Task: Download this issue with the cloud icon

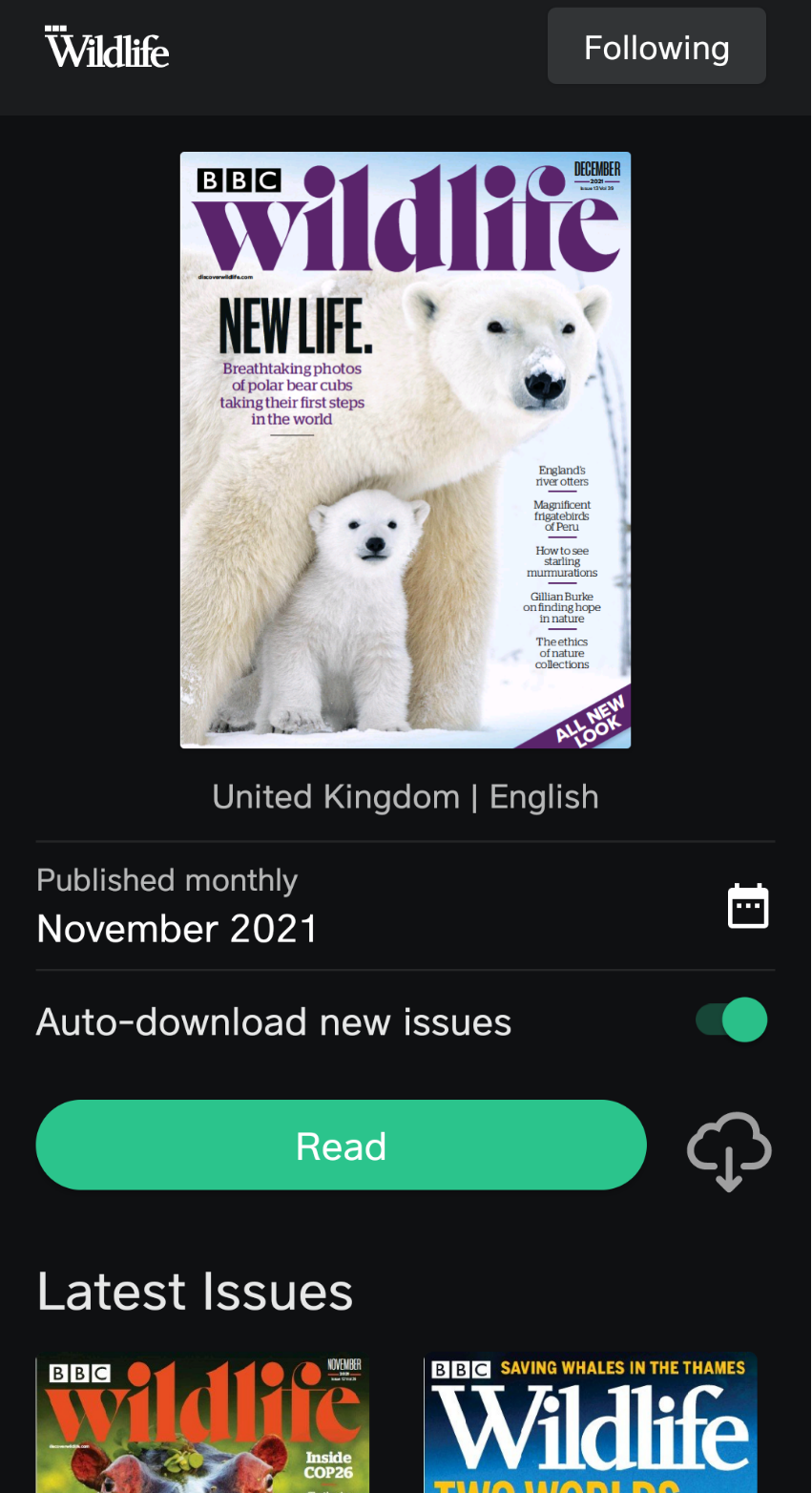Action: tap(729, 1149)
